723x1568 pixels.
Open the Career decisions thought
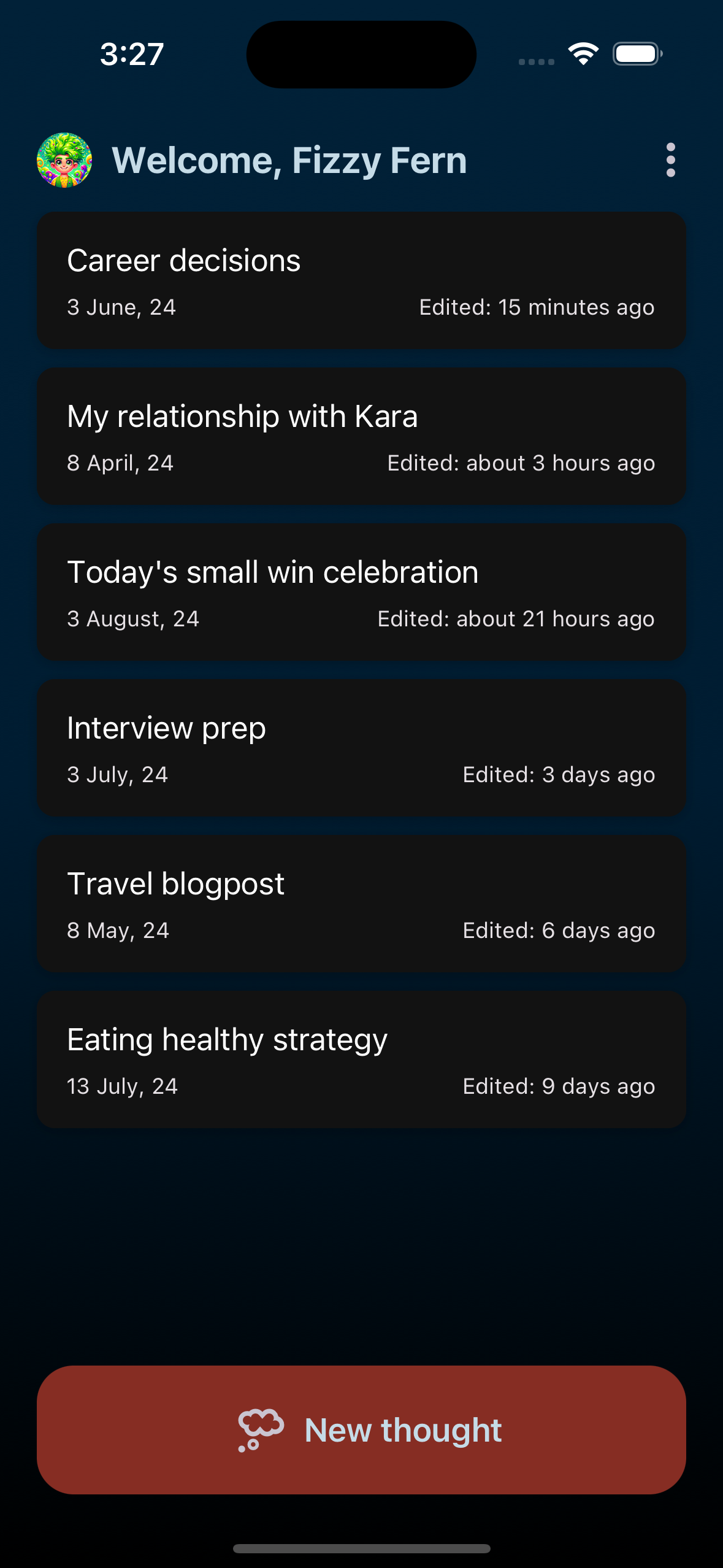coord(361,281)
